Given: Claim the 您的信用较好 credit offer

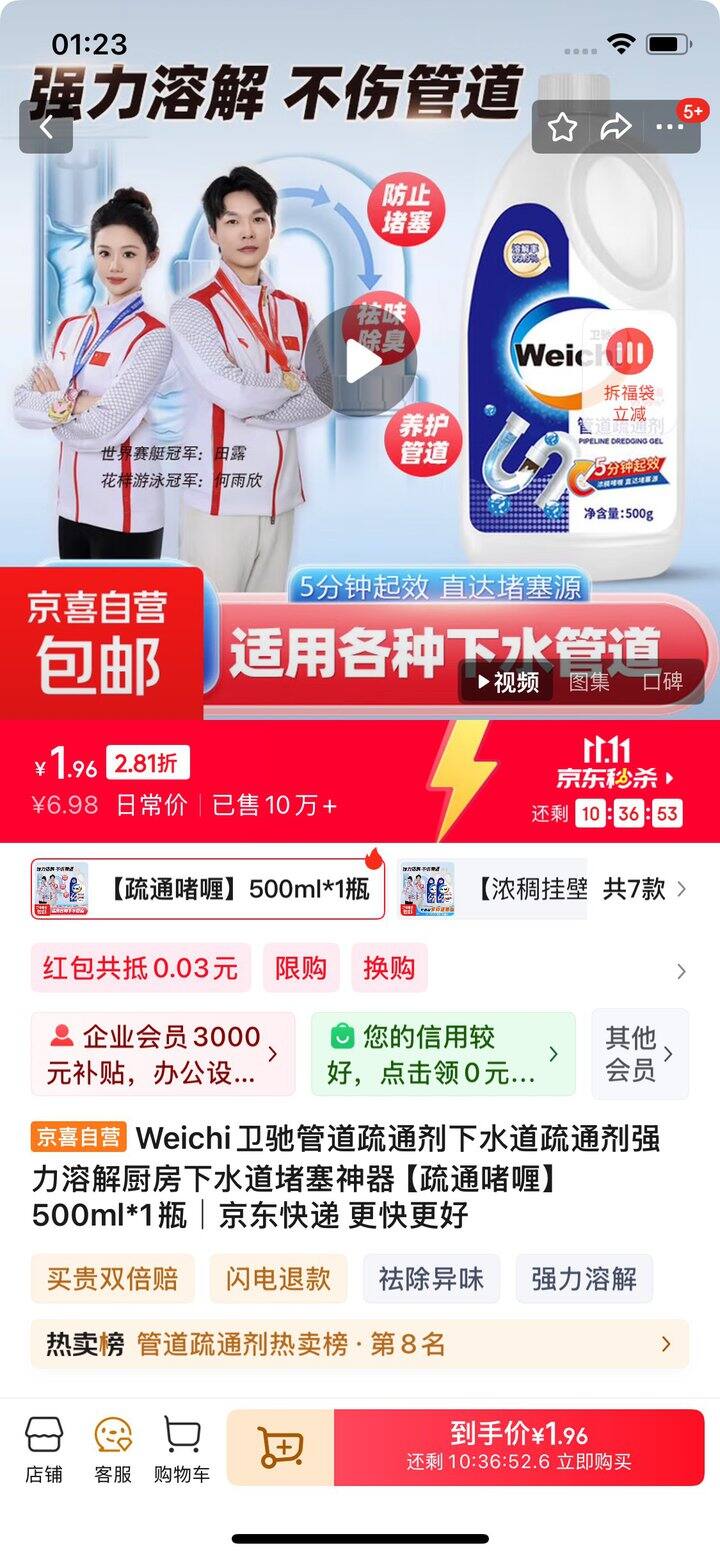Looking at the screenshot, I should [443, 1054].
